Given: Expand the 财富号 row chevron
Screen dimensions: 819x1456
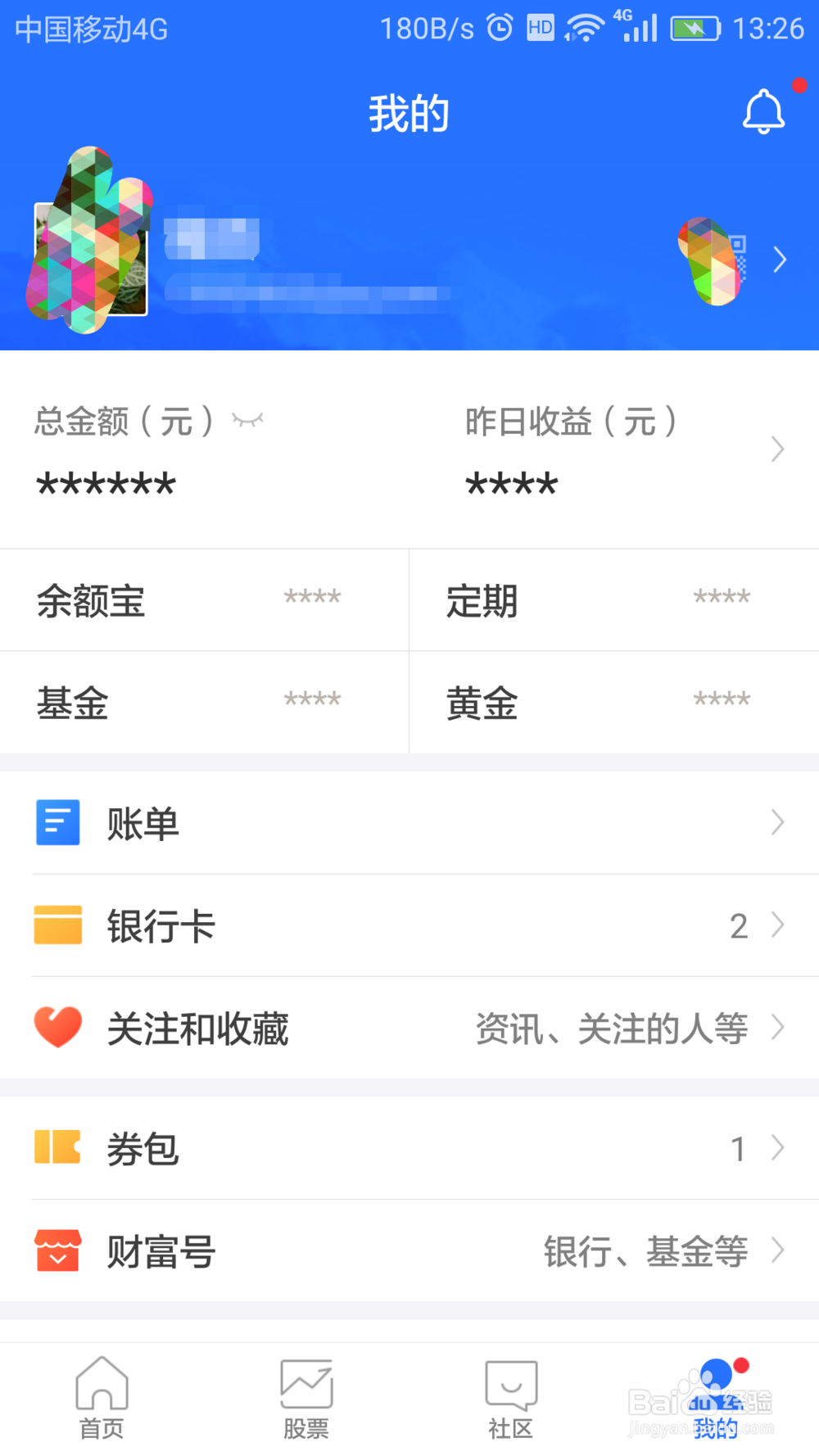Looking at the screenshot, I should 777,1251.
